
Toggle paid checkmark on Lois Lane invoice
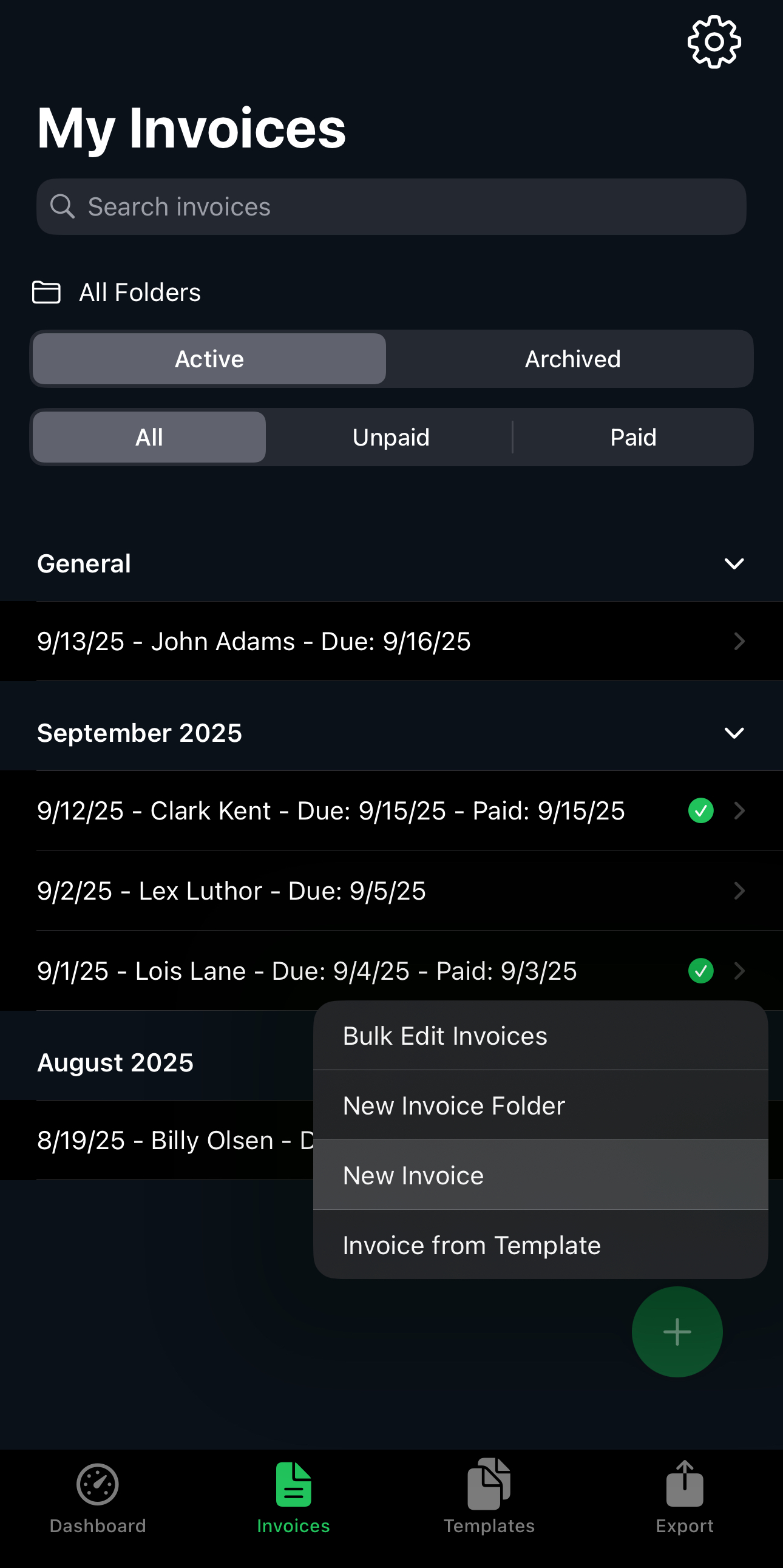tap(700, 971)
